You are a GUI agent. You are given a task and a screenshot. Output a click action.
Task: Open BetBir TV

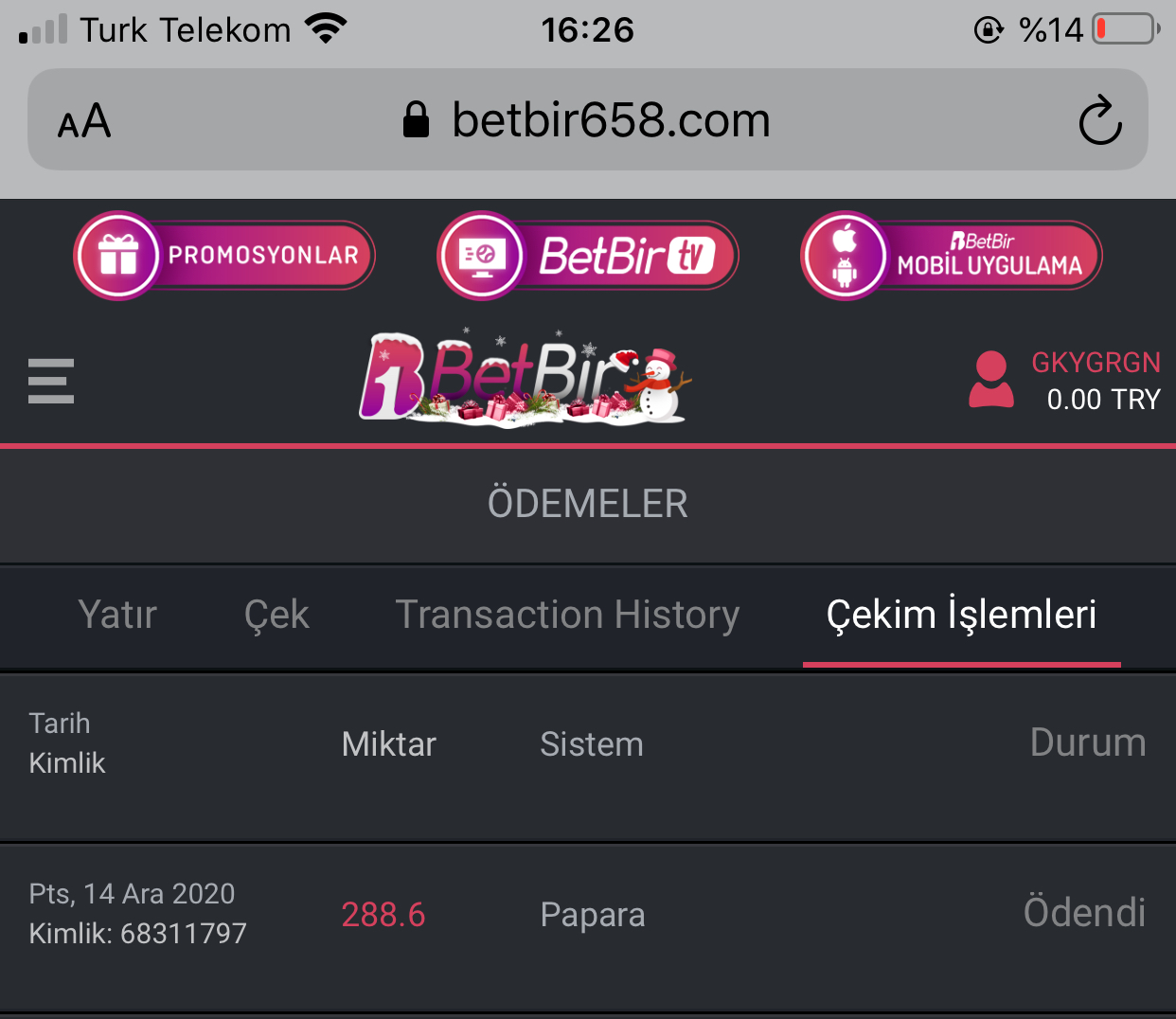588,256
